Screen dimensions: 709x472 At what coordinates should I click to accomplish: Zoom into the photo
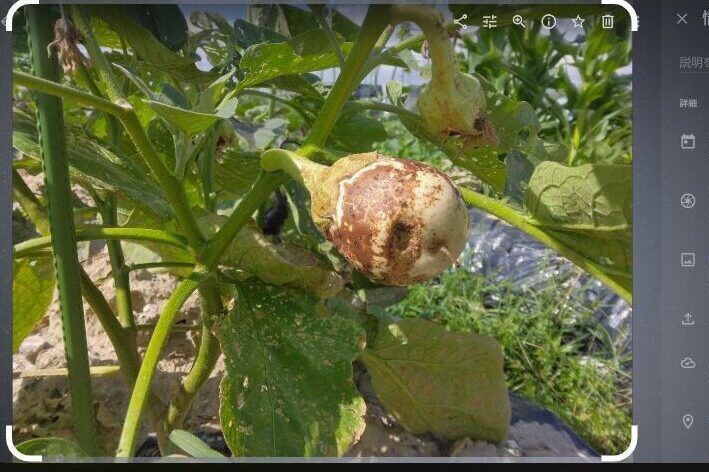[519, 21]
